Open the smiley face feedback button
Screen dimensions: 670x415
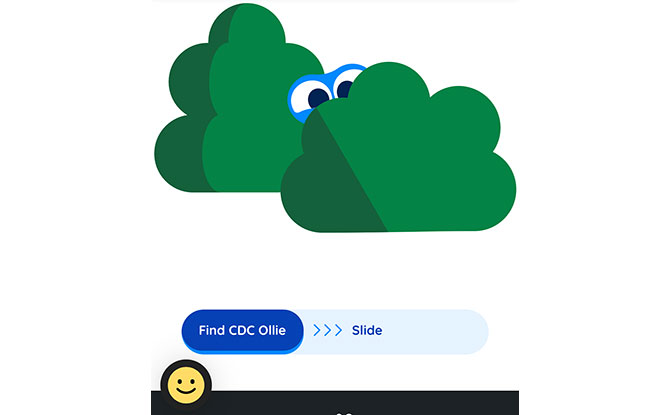[186, 384]
